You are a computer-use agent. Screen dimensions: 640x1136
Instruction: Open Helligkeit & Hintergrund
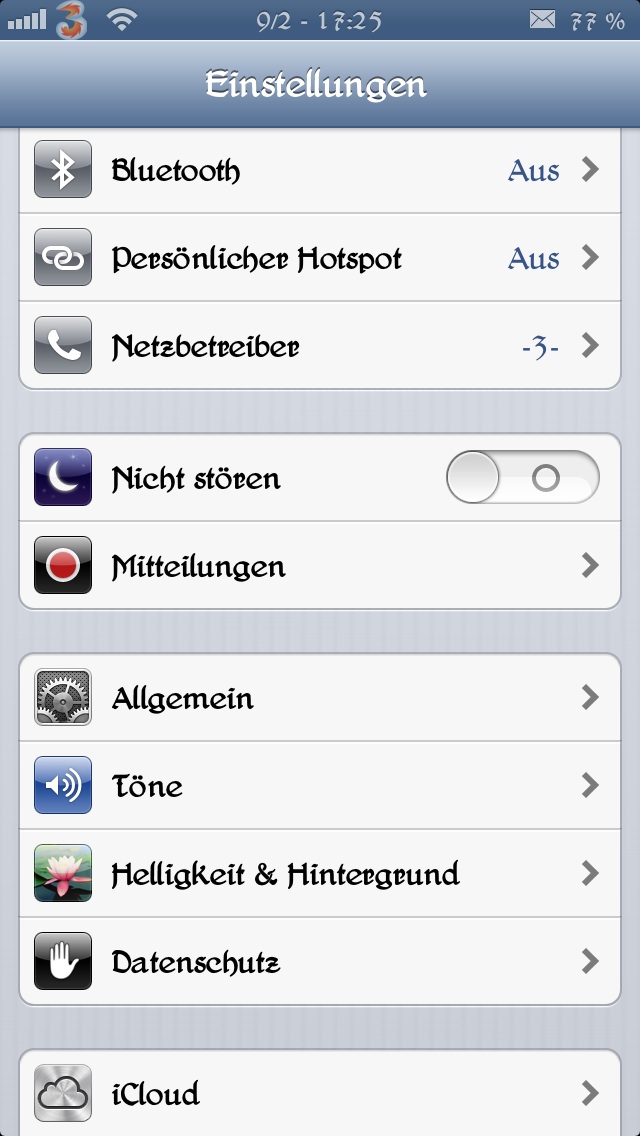click(x=320, y=873)
